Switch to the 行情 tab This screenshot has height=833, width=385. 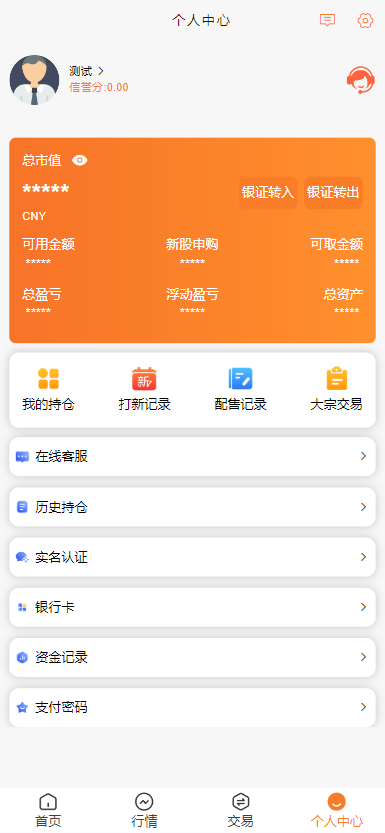(x=144, y=810)
